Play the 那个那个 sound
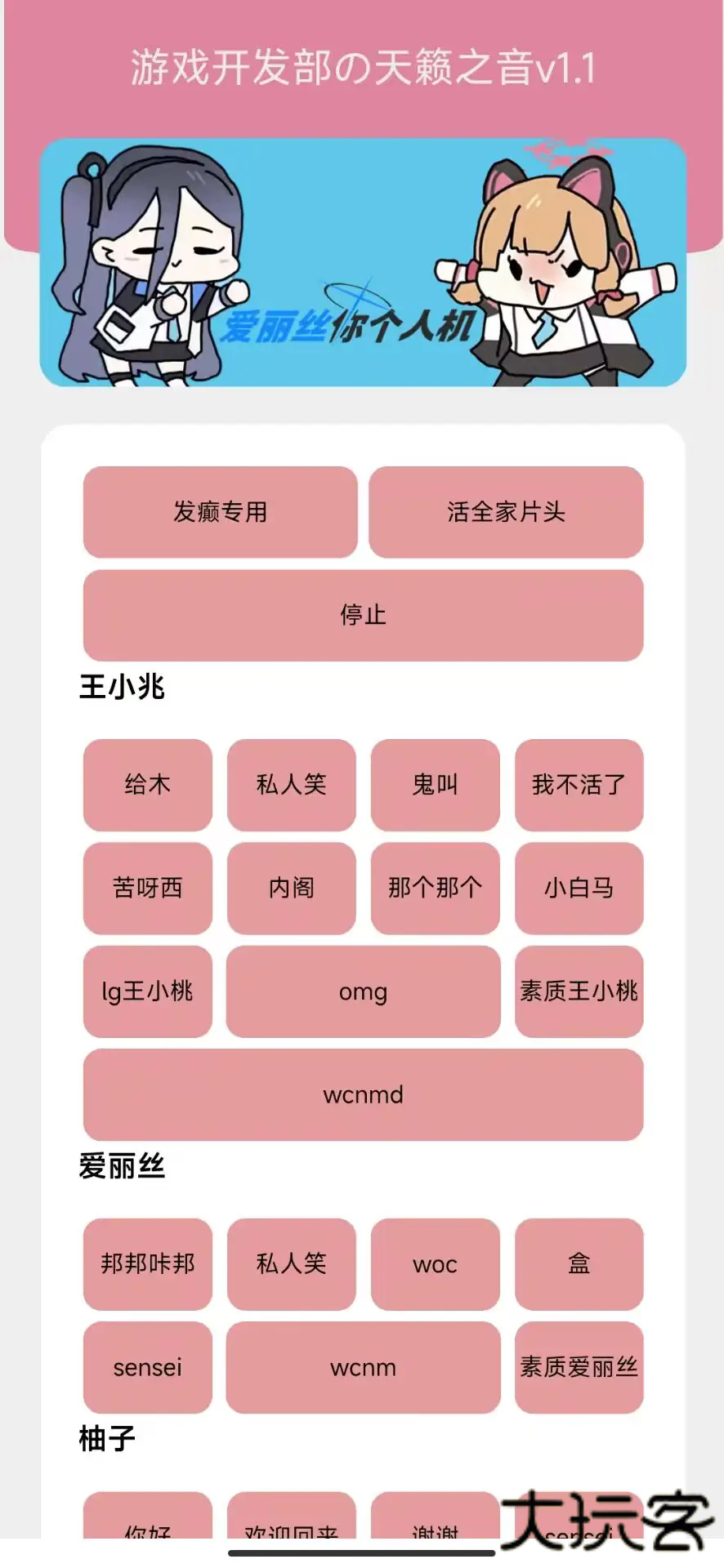This screenshot has width=724, height=1568. (435, 888)
